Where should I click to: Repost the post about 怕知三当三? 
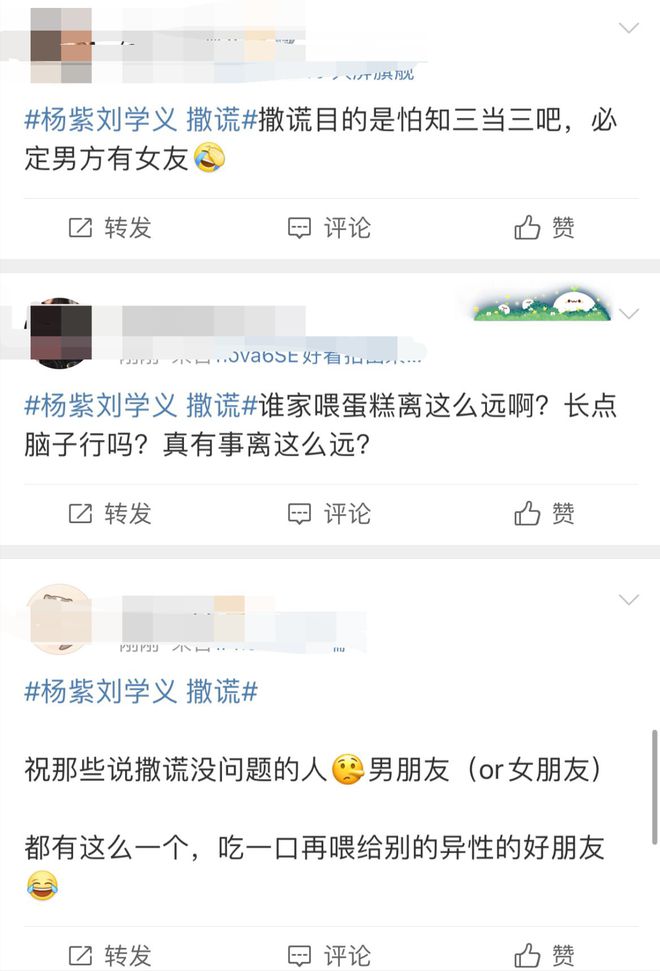110,228
